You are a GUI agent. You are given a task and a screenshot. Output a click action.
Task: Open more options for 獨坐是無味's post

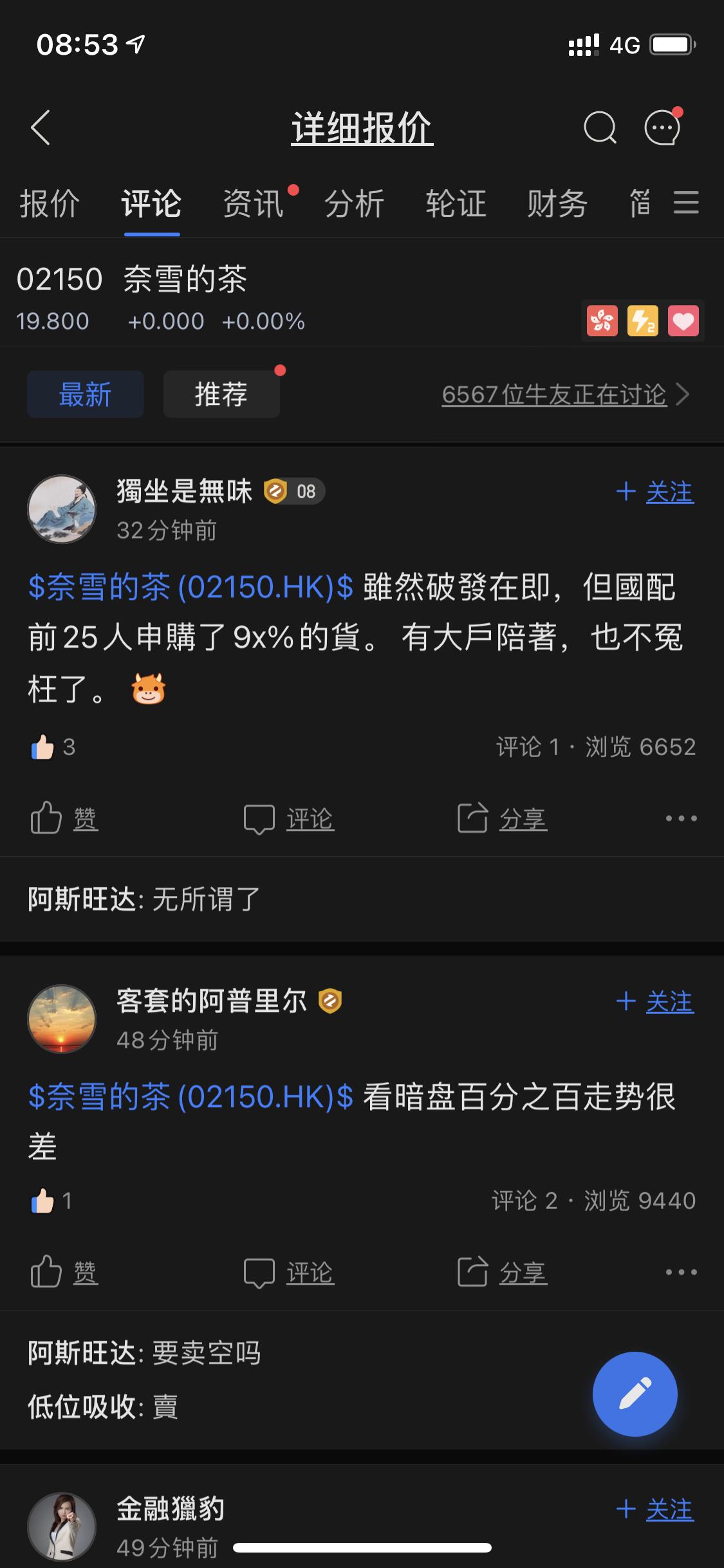pos(681,819)
